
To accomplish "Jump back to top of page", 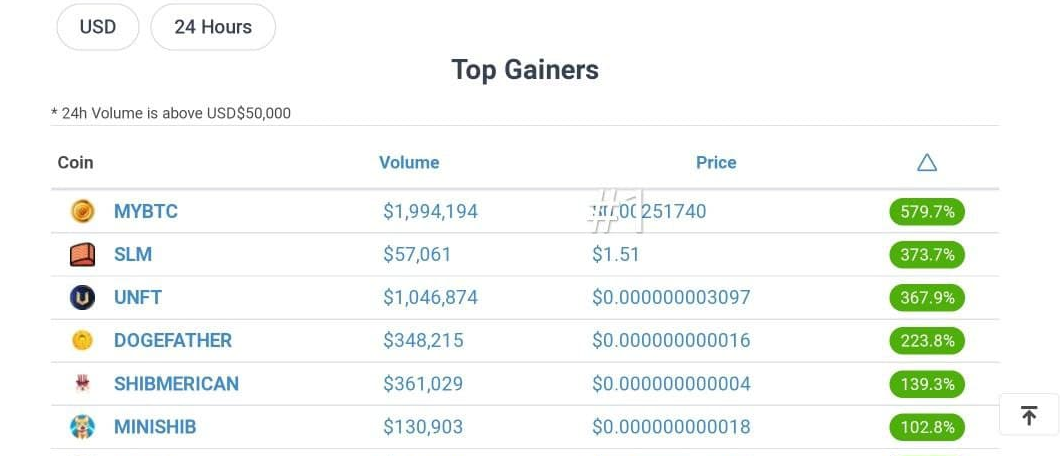I will (1029, 415).
